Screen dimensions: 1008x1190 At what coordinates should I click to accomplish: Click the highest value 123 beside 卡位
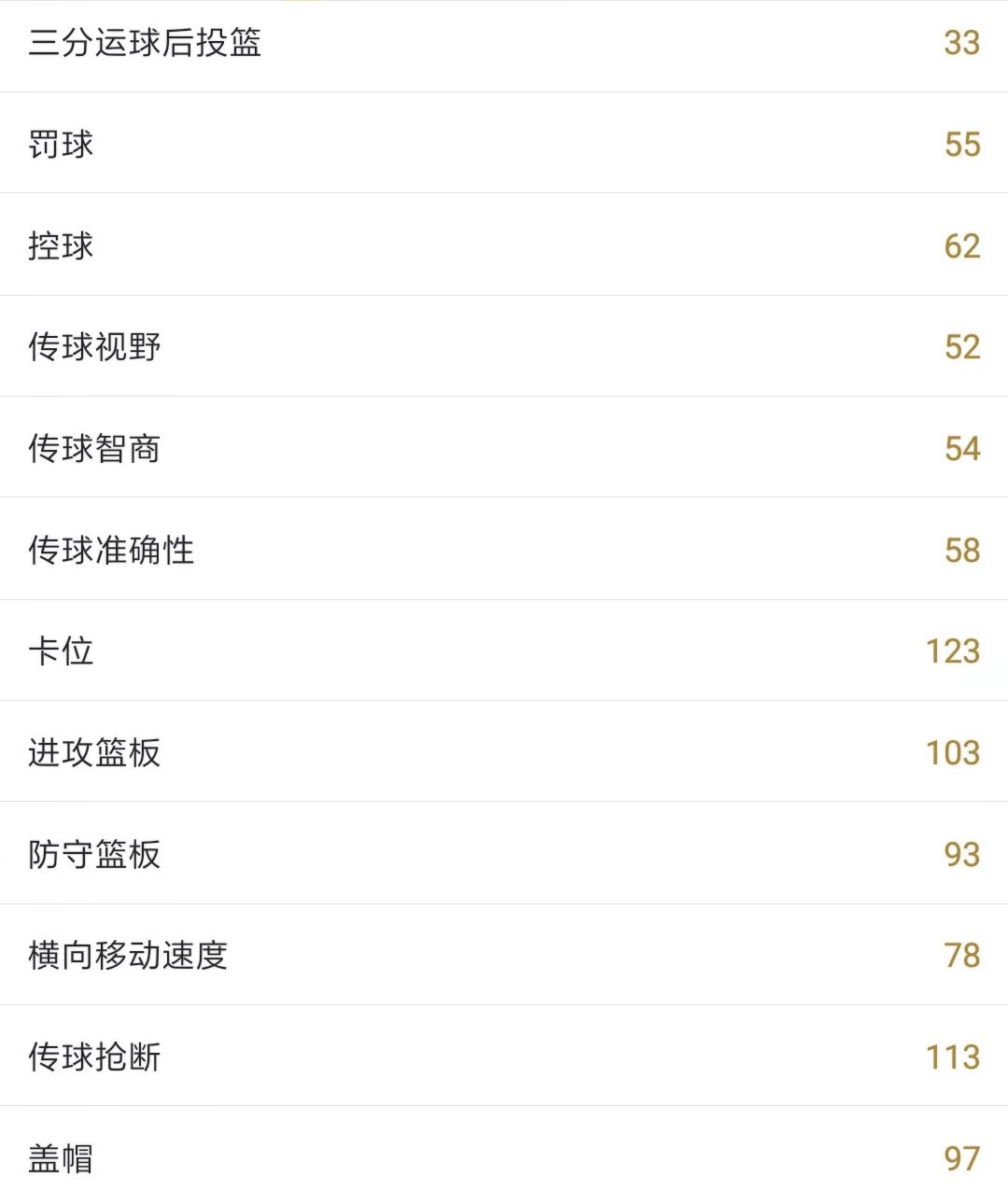(x=951, y=651)
